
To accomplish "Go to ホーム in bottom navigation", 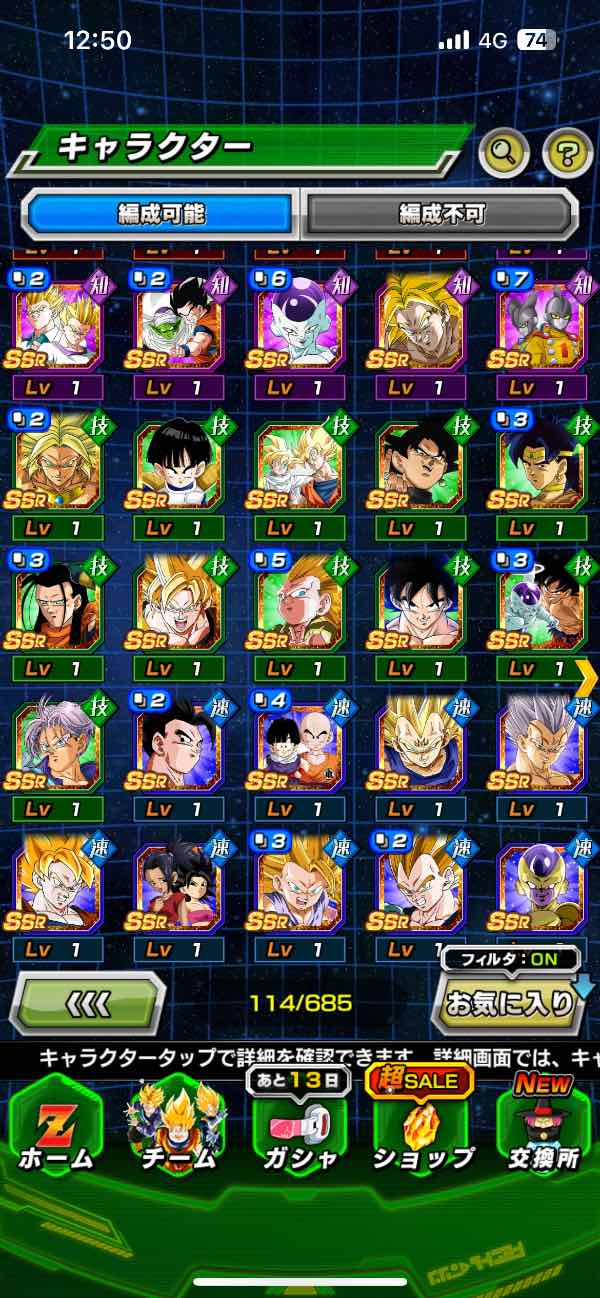I will pyautogui.click(x=55, y=1125).
